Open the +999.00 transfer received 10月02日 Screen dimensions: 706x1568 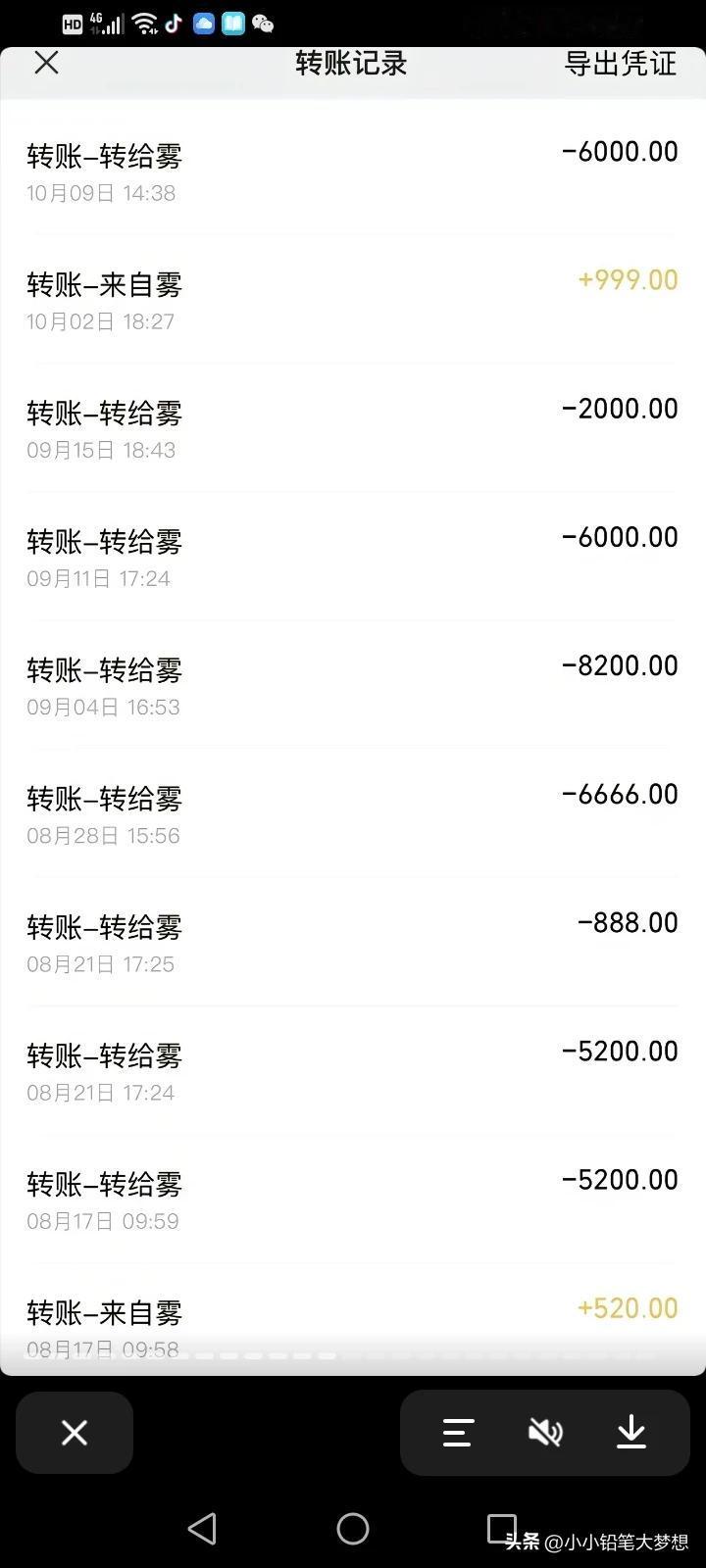353,299
